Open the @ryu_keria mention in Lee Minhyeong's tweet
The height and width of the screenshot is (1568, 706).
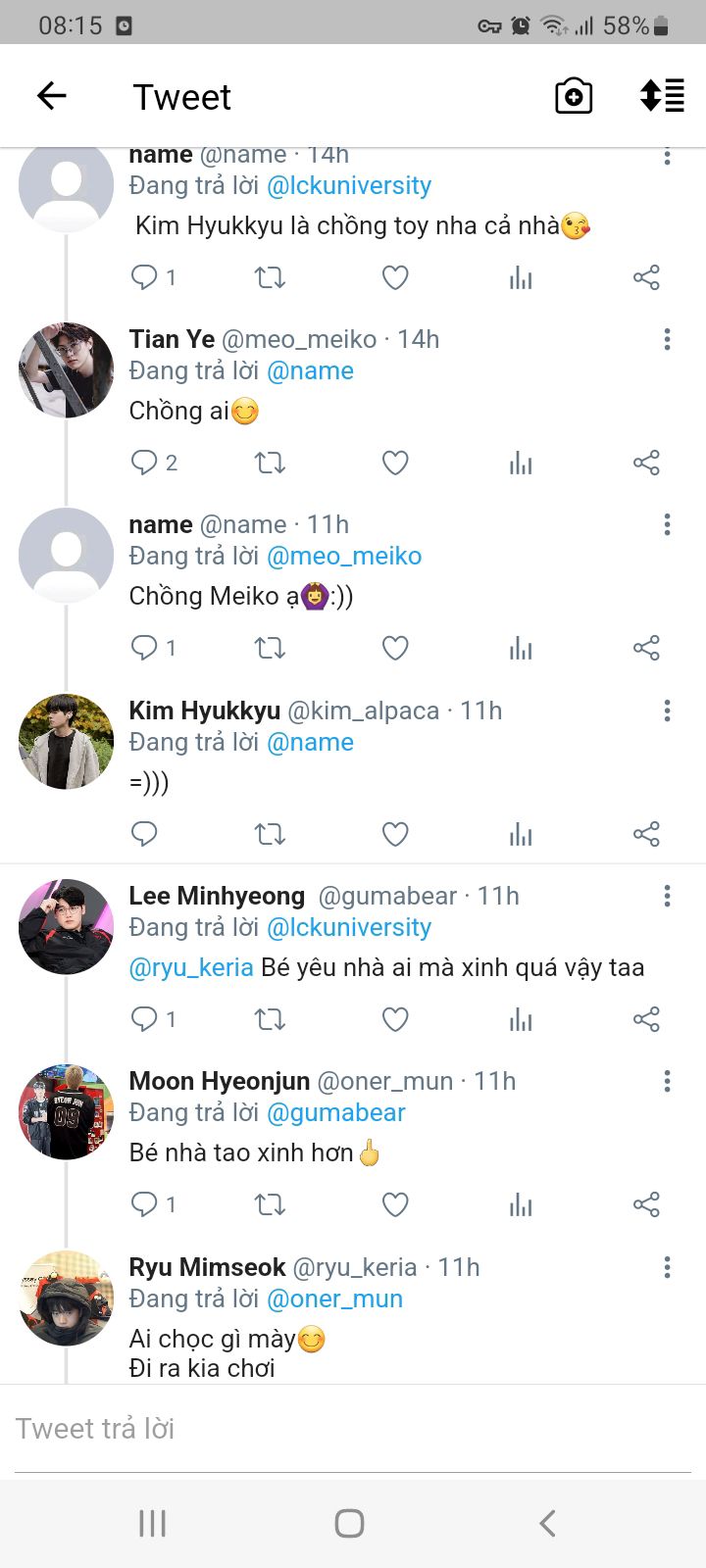pyautogui.click(x=191, y=967)
